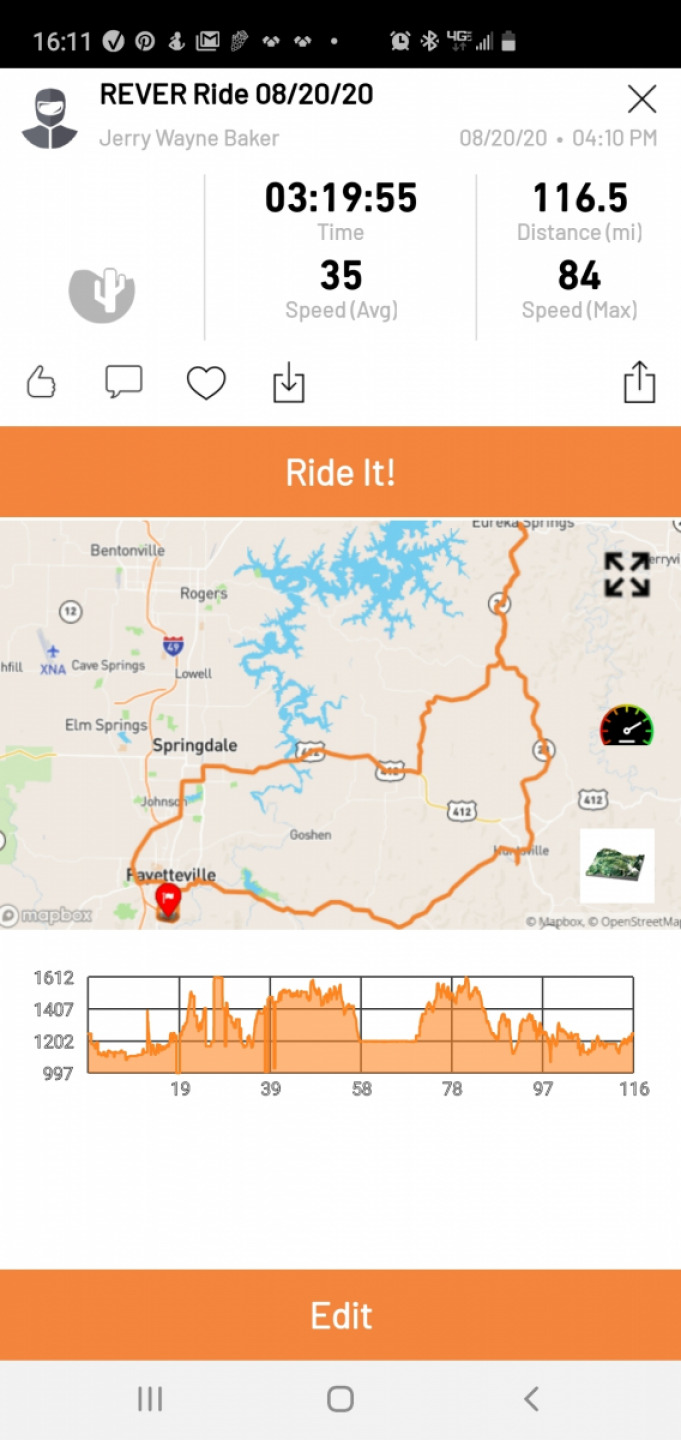This screenshot has width=681, height=1440.
Task: Switch the map style using the terrain thumbnail
Action: coord(617,866)
